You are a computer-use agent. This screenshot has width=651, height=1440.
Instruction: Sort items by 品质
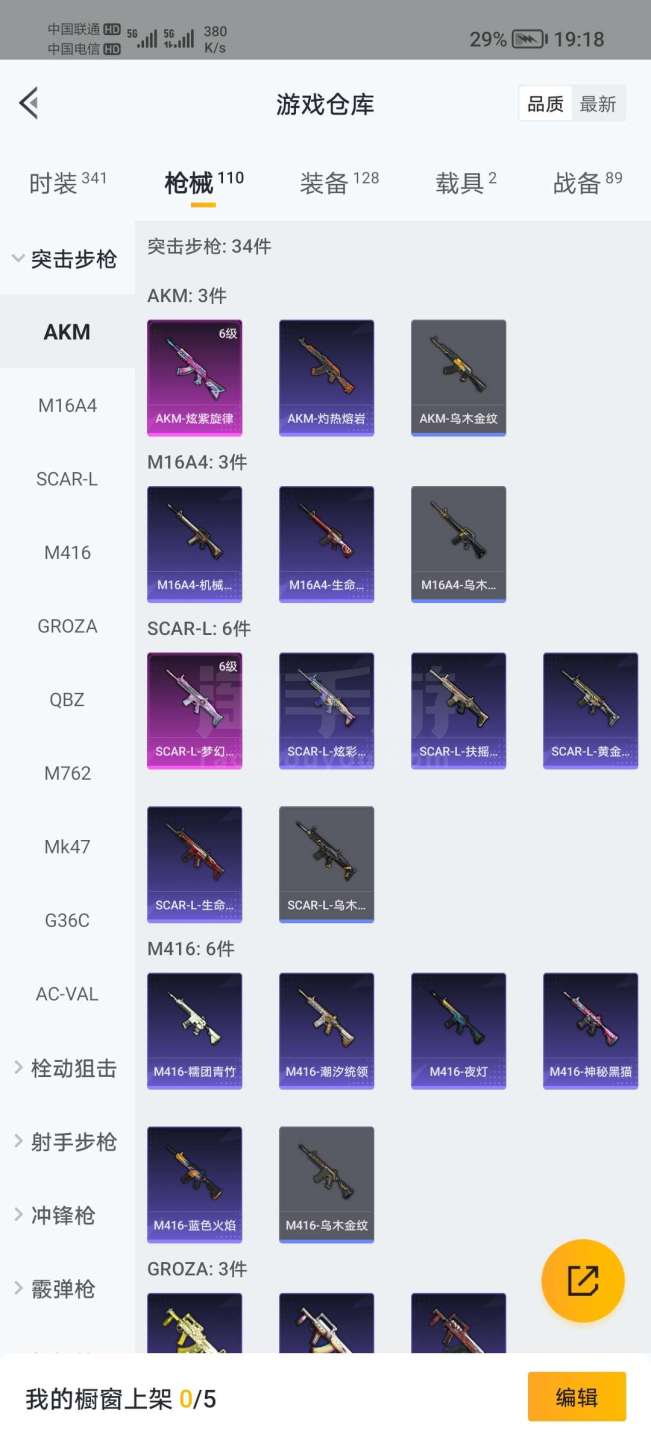click(545, 104)
